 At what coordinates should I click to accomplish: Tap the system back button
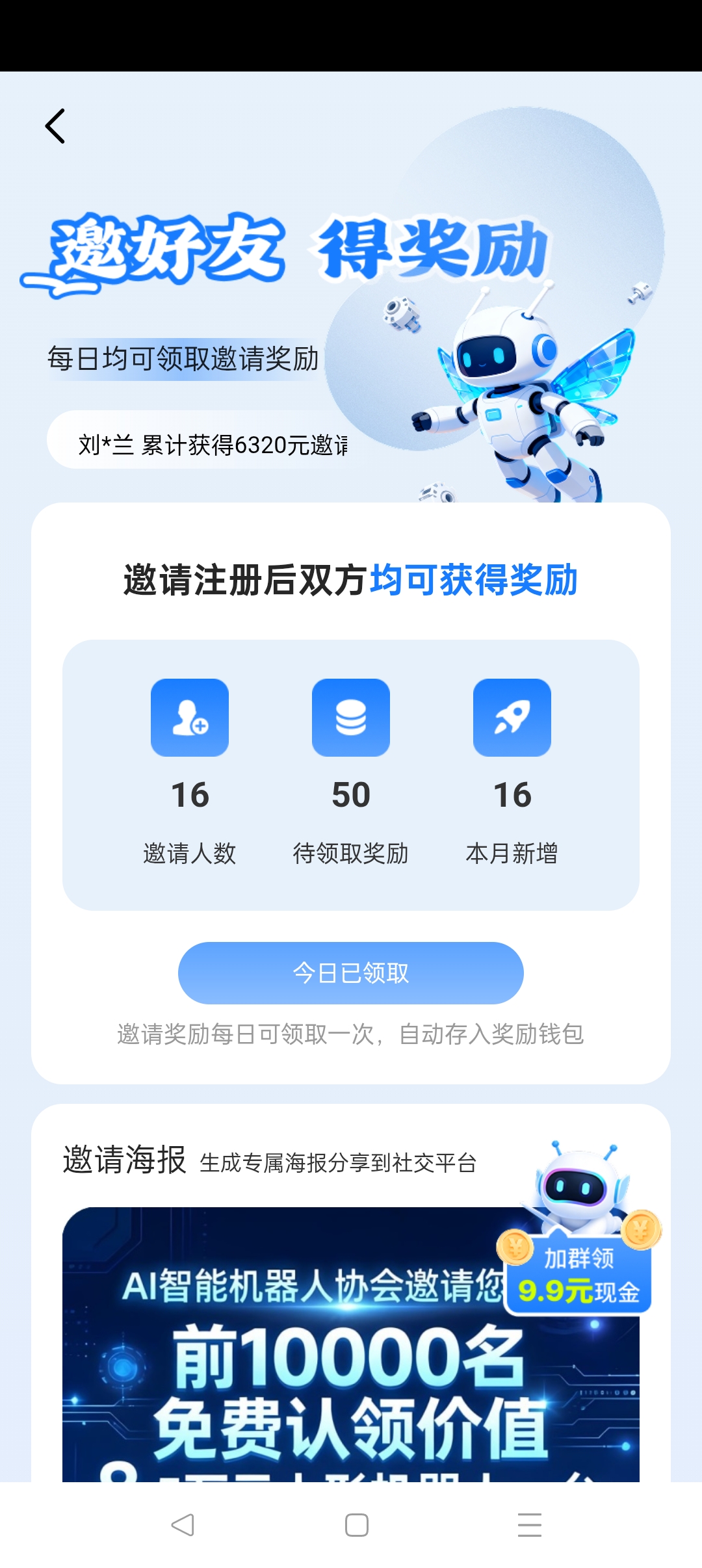(x=183, y=1524)
